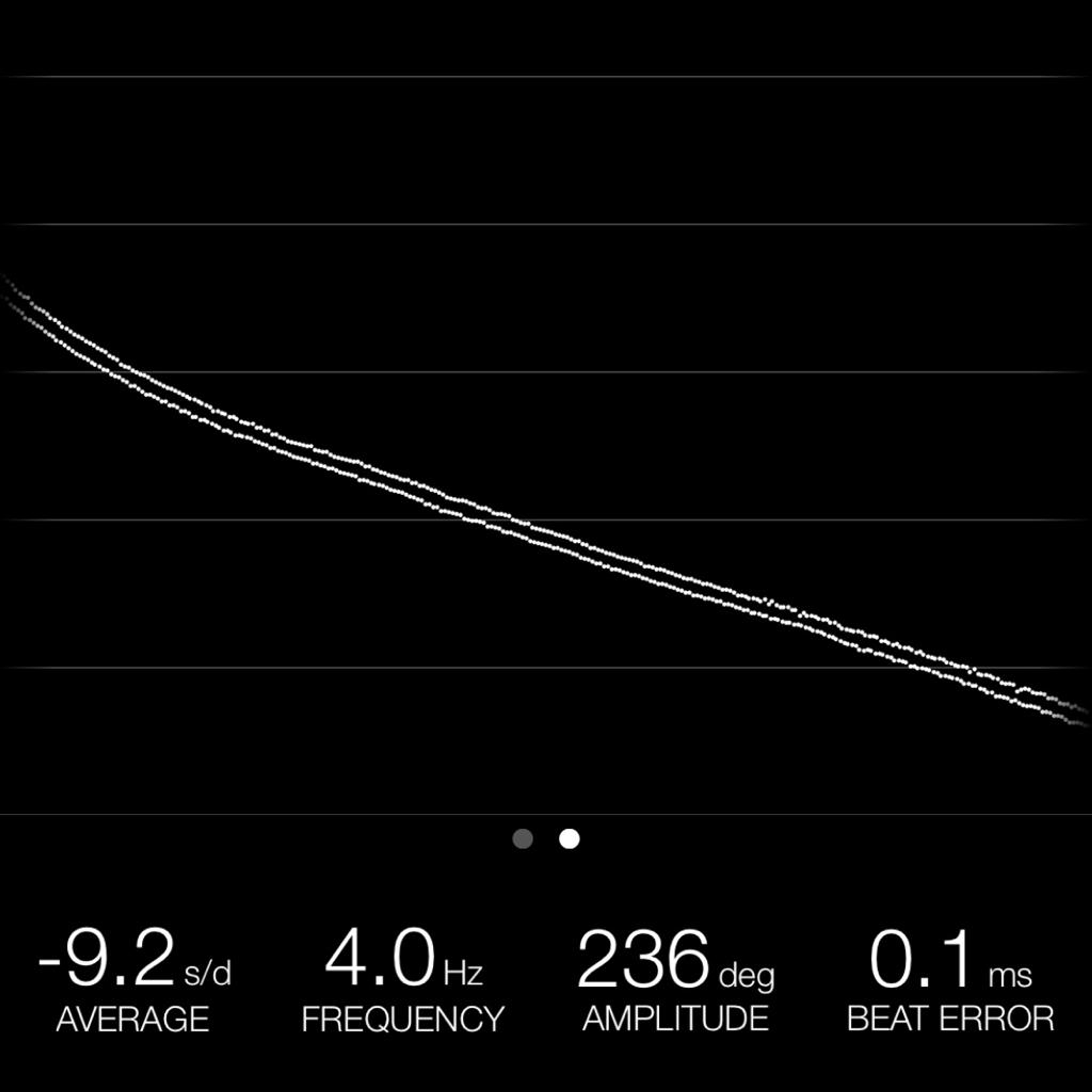Select the highlighted second page dot

[569, 839]
